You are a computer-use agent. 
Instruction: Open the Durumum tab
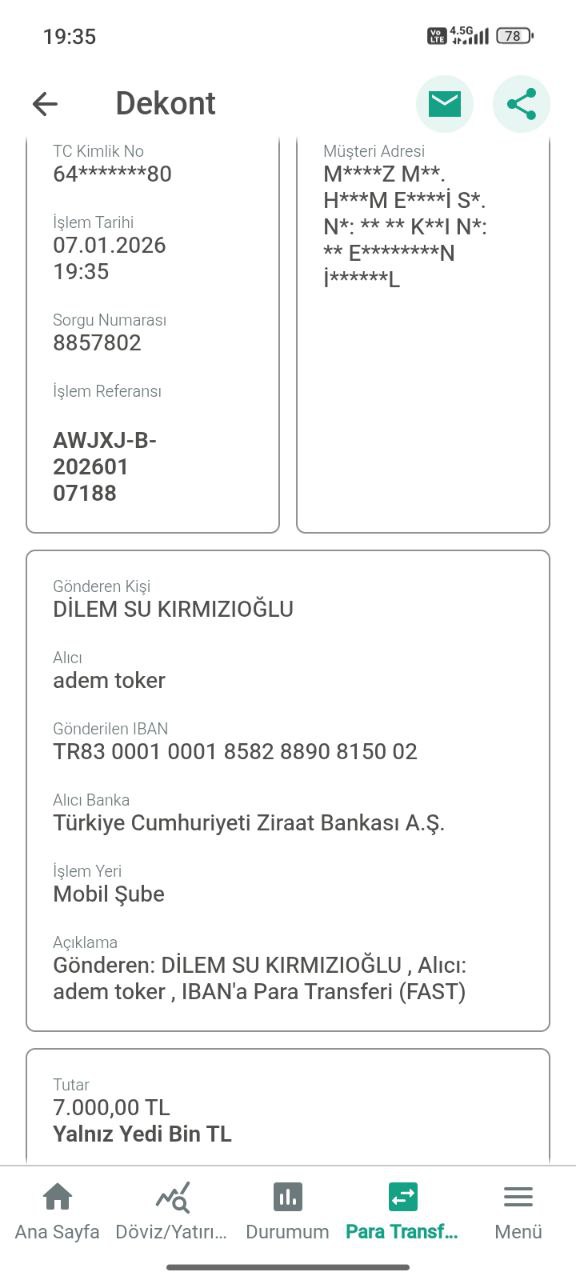coord(287,1212)
